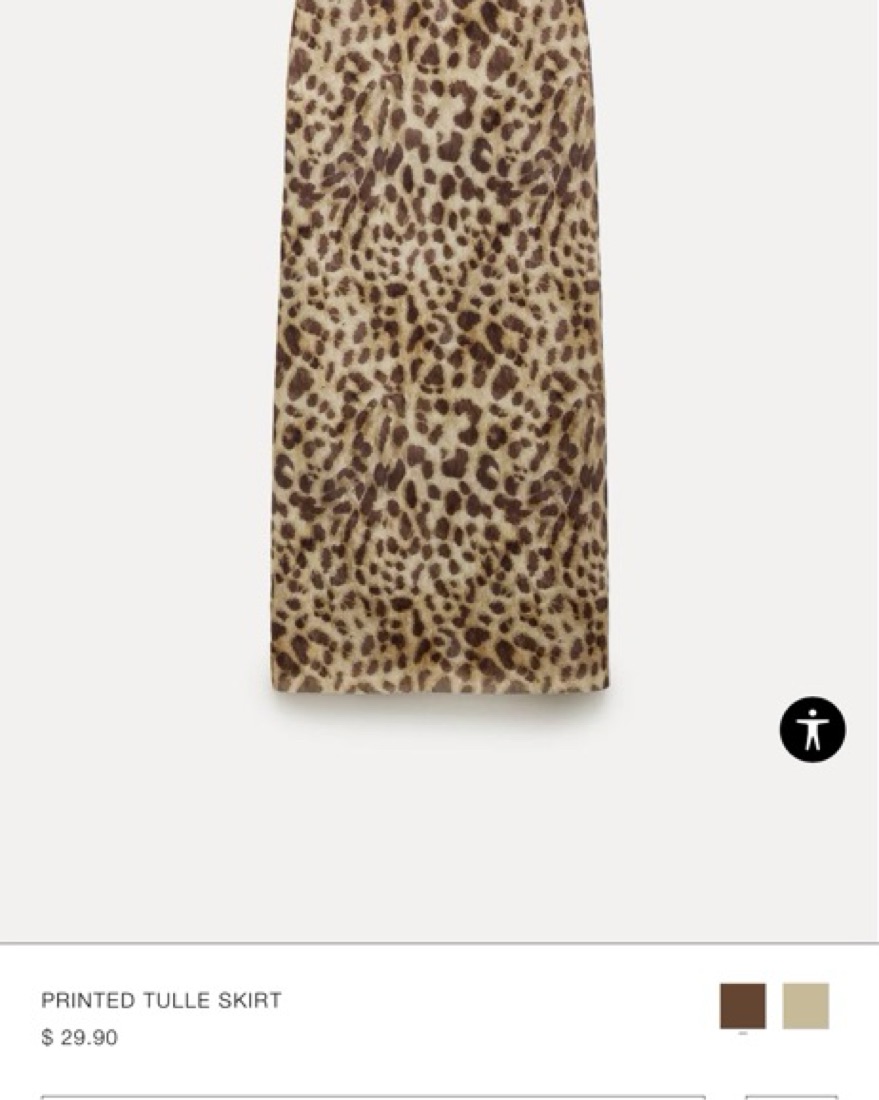Image resolution: width=879 pixels, height=1100 pixels.
Task: Open the accessibility options button
Action: coord(812,729)
